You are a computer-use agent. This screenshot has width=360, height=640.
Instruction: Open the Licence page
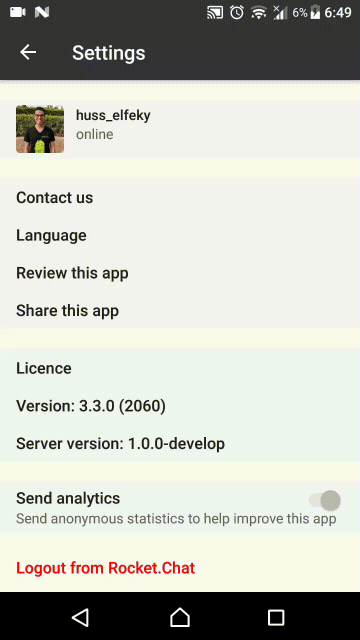pos(180,368)
